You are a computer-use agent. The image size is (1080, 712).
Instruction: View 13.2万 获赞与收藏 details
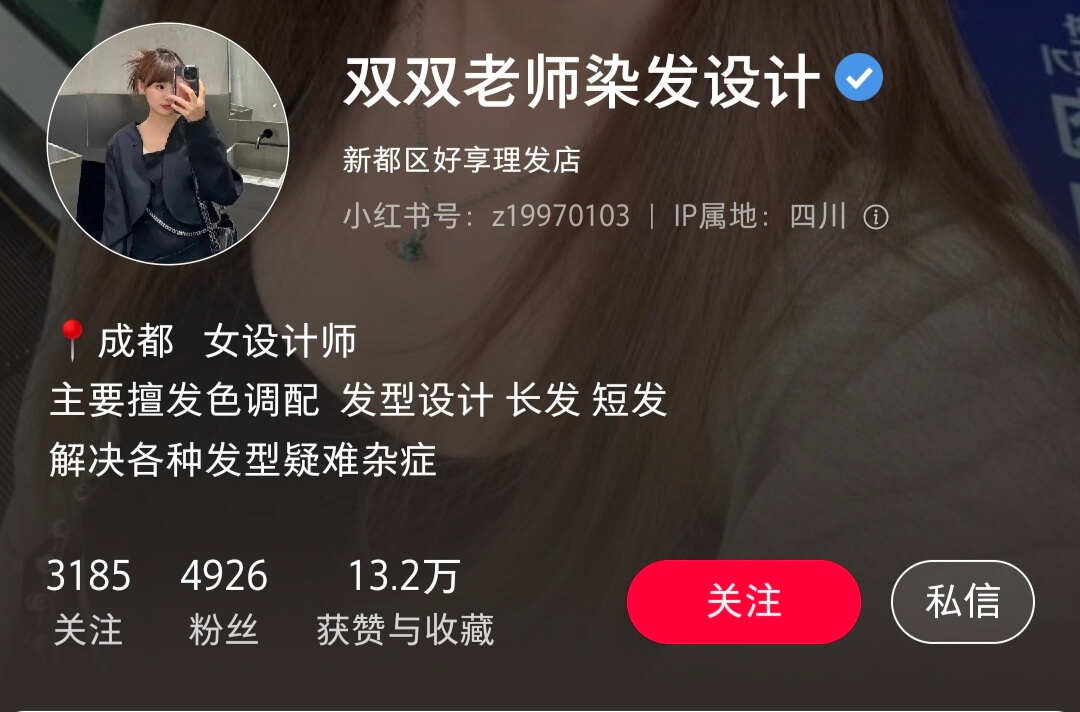tap(404, 602)
